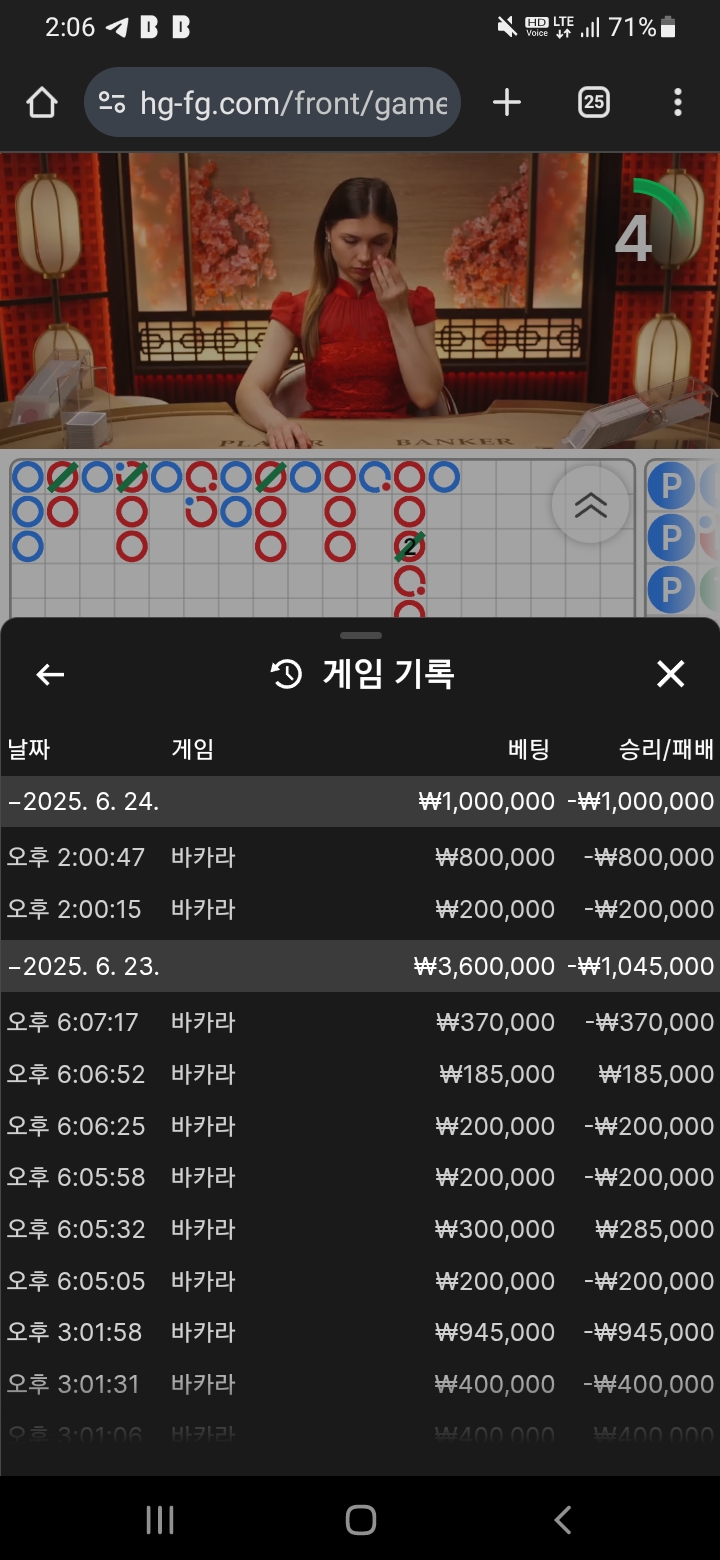720x1560 pixels.
Task: Select the 오후 6:05:32 baccarat entry
Action: pos(360,1229)
